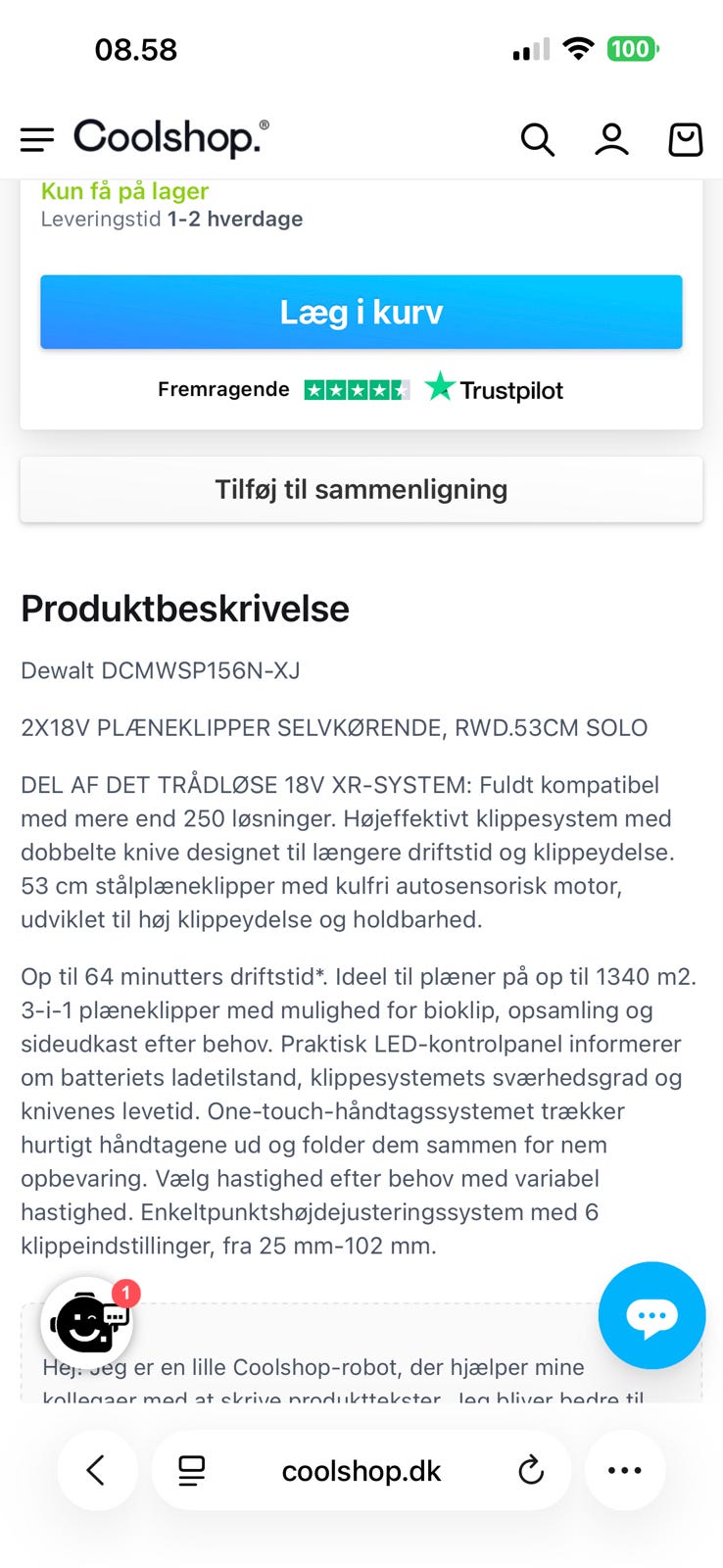Open the Coolshop robot chat assistant

[x=86, y=1321]
